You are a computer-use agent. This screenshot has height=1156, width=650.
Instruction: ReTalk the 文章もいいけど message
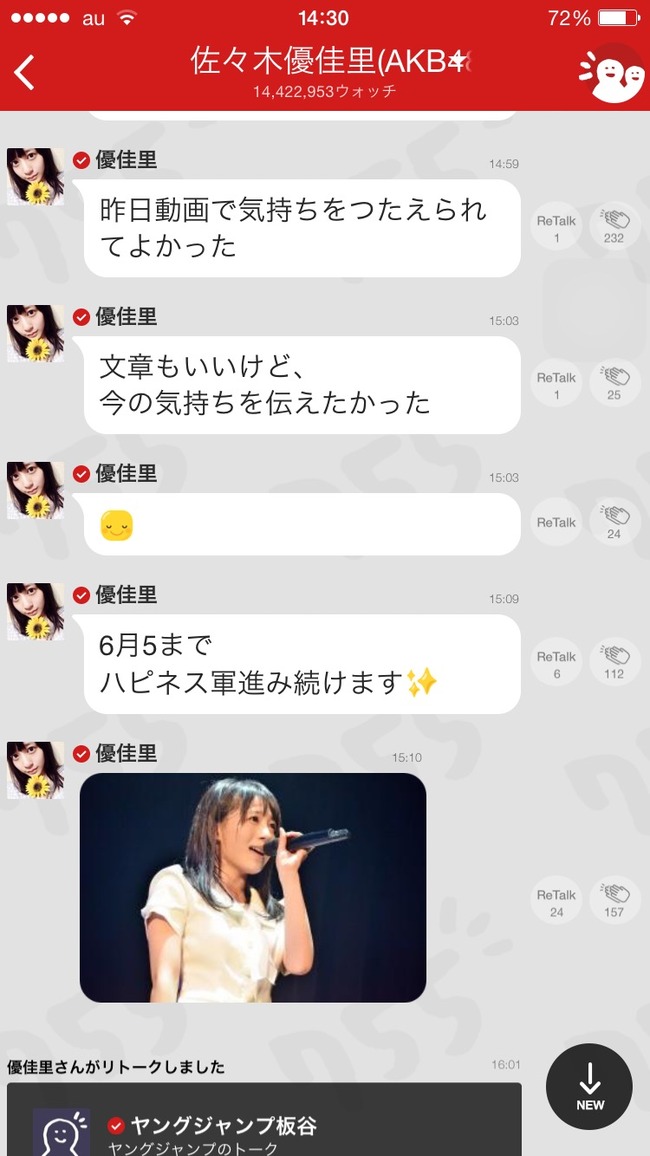pos(556,385)
